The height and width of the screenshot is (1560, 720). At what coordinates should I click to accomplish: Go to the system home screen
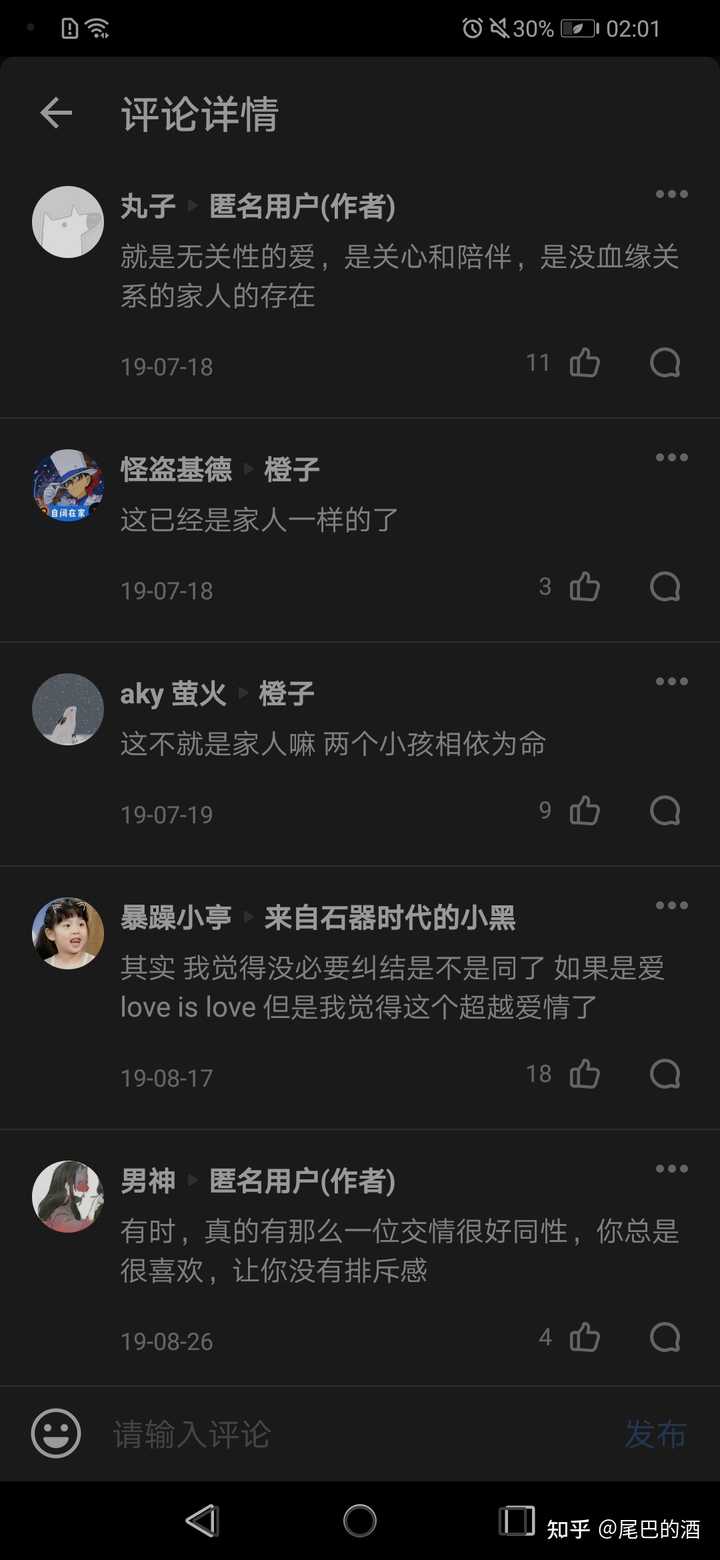click(x=360, y=1521)
